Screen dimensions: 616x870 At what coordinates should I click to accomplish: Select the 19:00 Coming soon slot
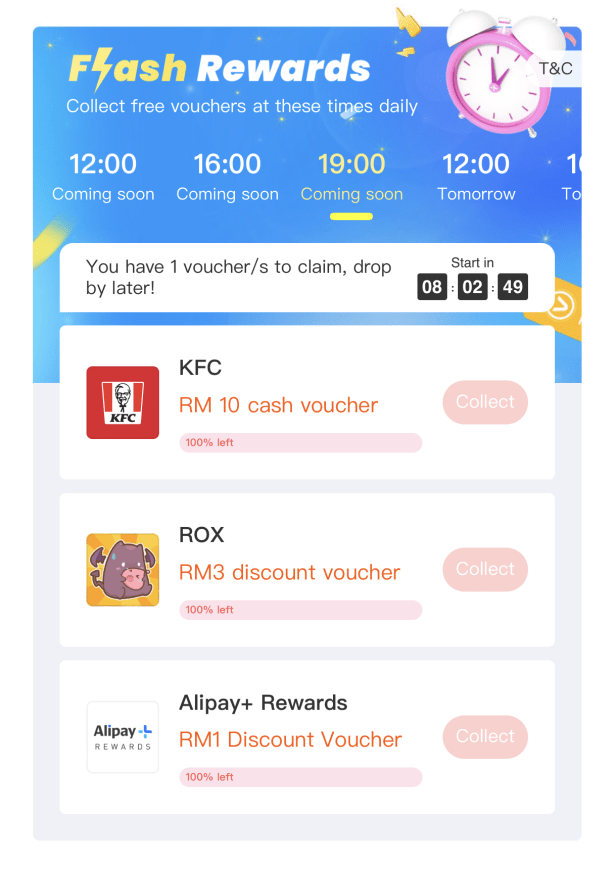click(x=351, y=176)
